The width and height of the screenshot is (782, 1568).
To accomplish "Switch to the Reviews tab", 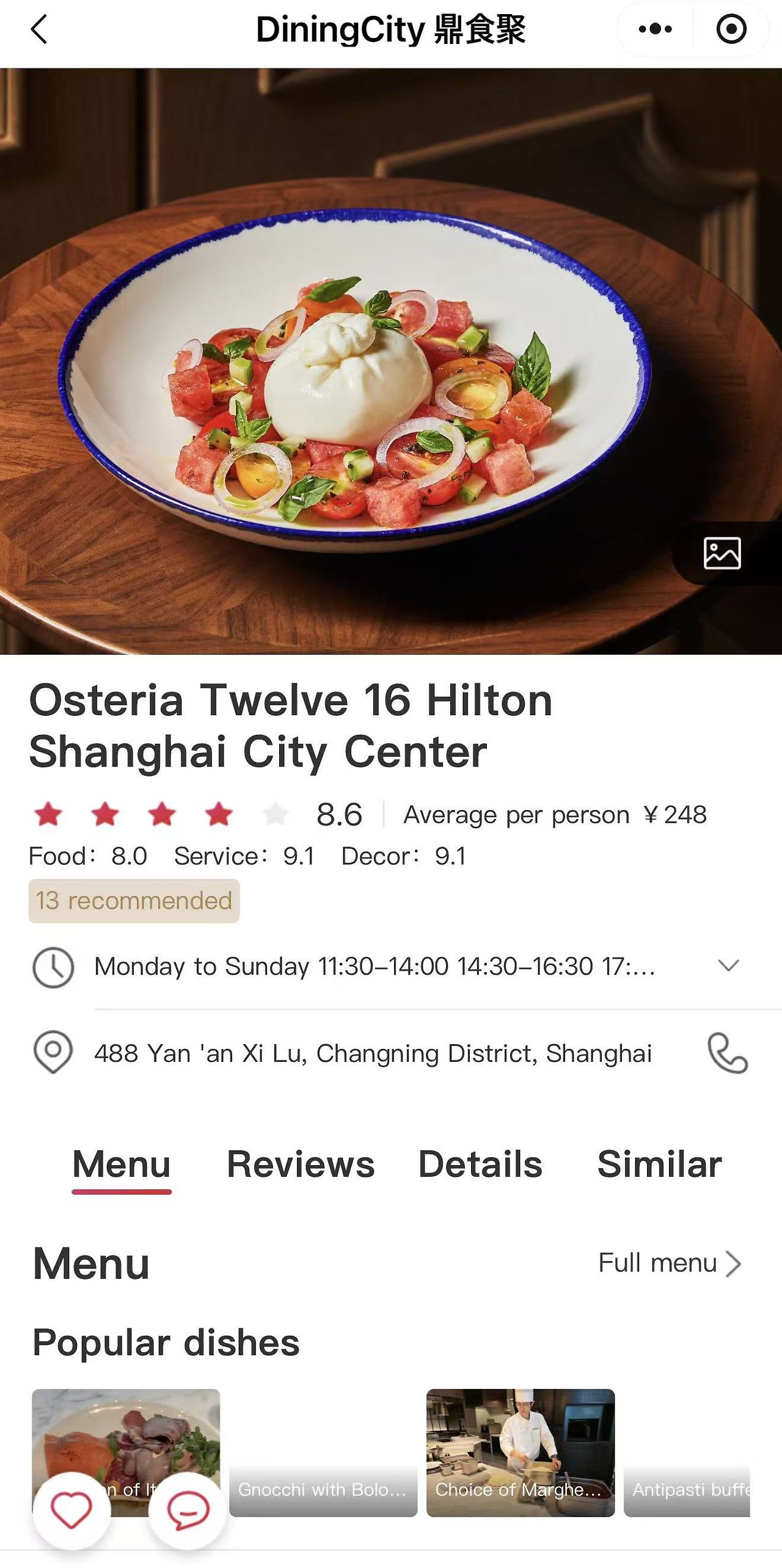I will [x=301, y=1163].
